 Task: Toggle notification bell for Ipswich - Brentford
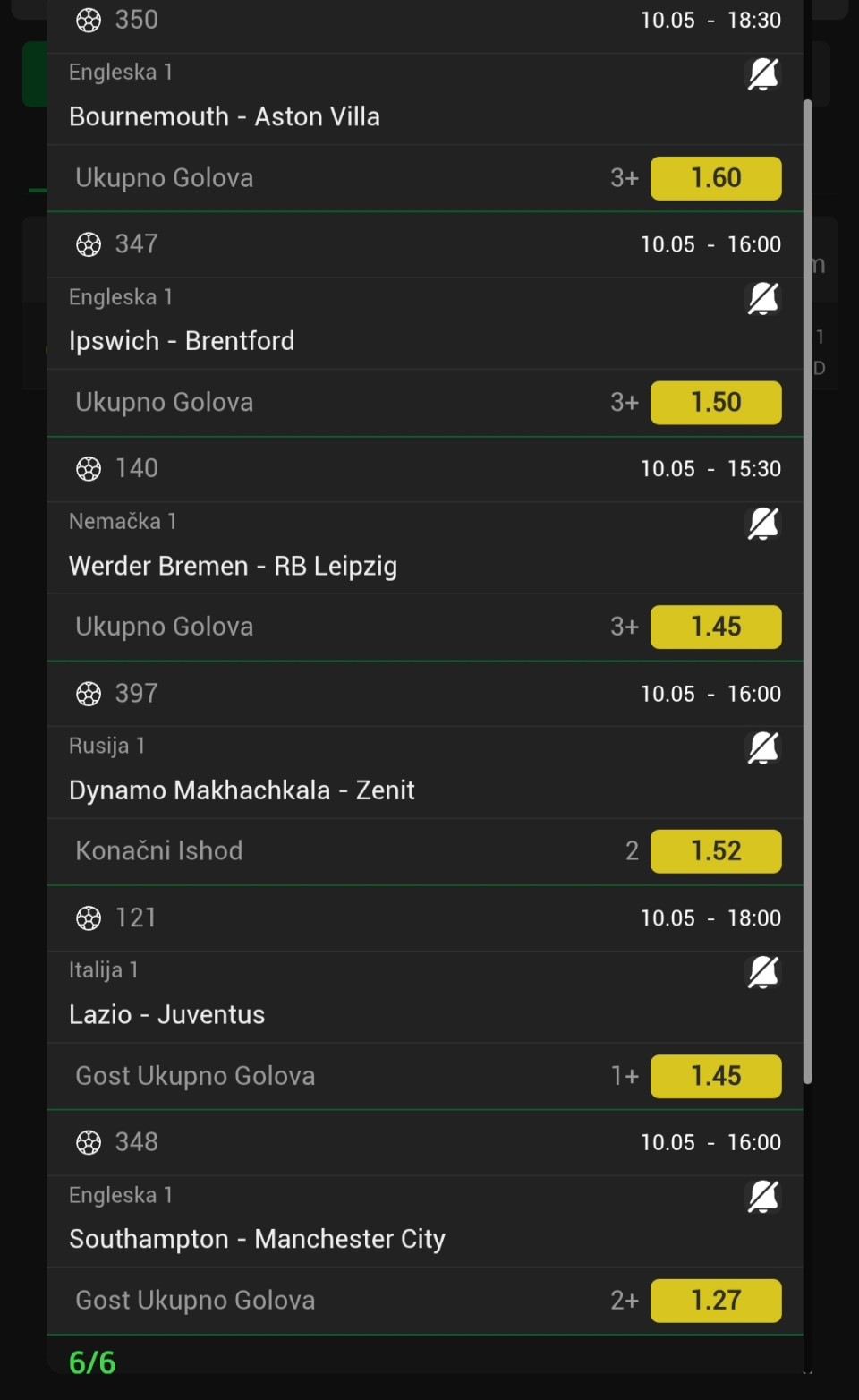click(763, 299)
